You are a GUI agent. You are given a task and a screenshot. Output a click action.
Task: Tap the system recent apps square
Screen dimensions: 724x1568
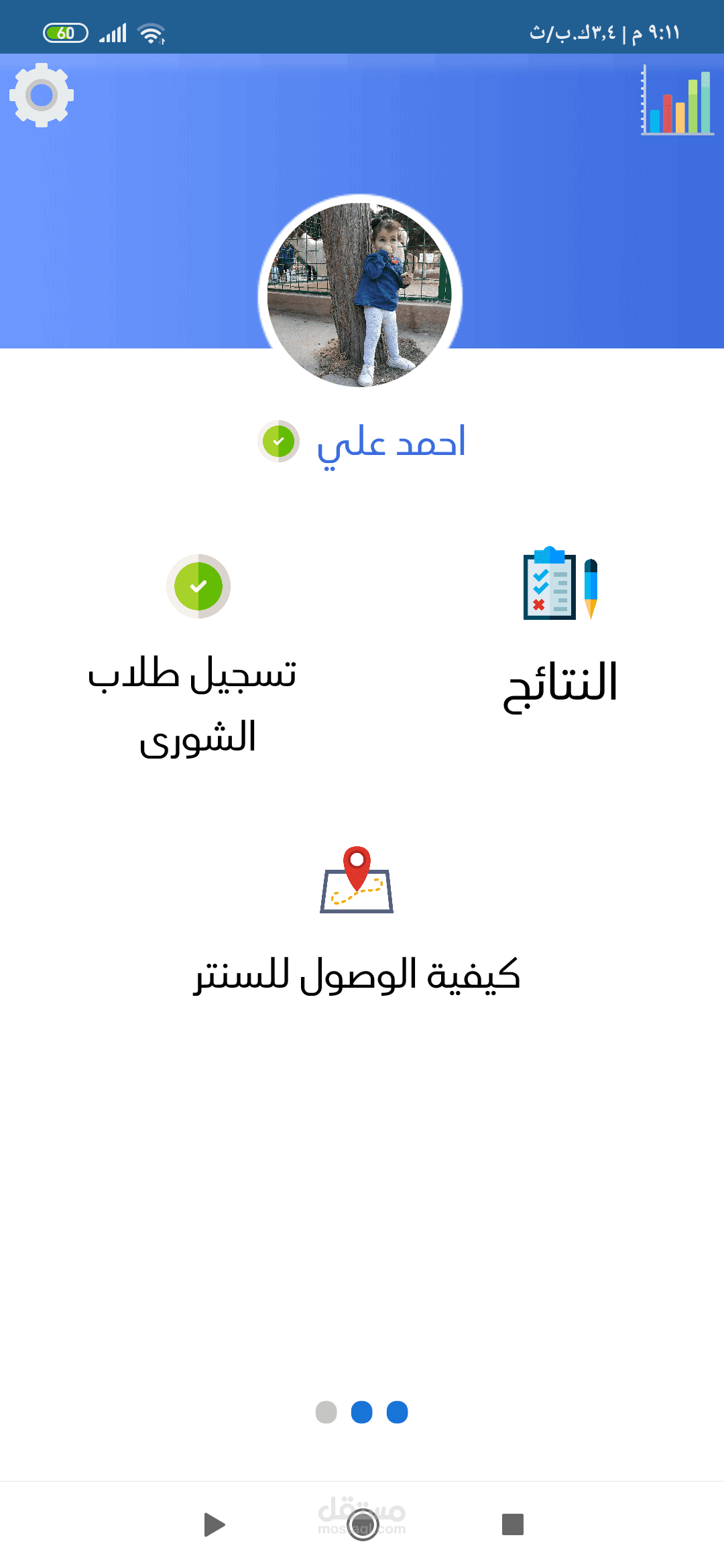(x=513, y=1524)
